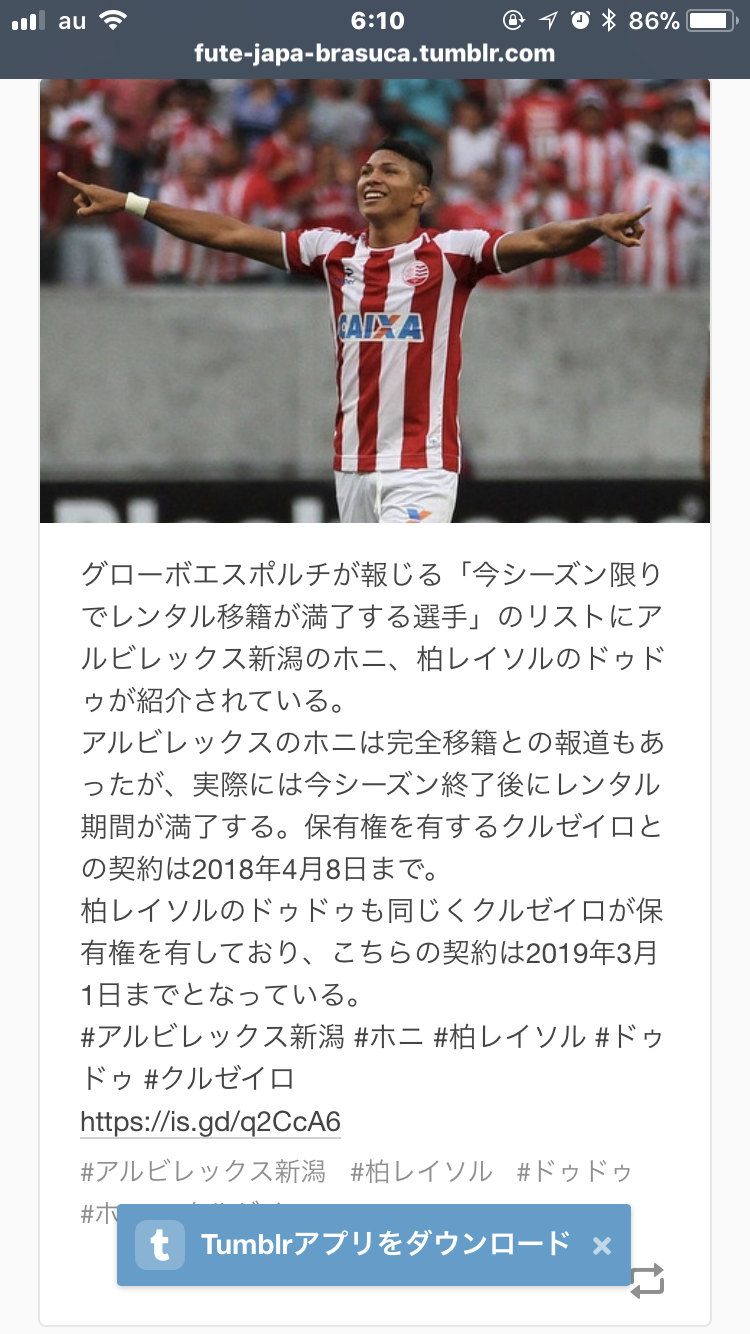Reblog this post
The height and width of the screenshot is (1334, 750).
tap(647, 1282)
